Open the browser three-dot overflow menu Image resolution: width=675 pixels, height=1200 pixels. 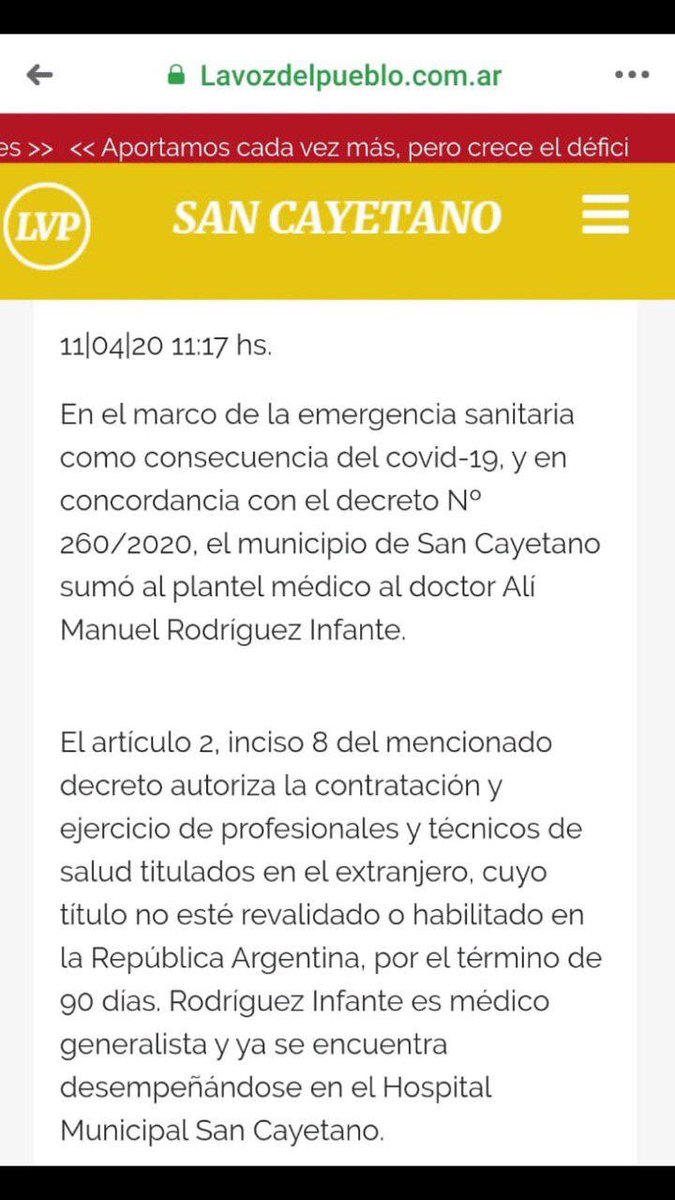tap(631, 75)
